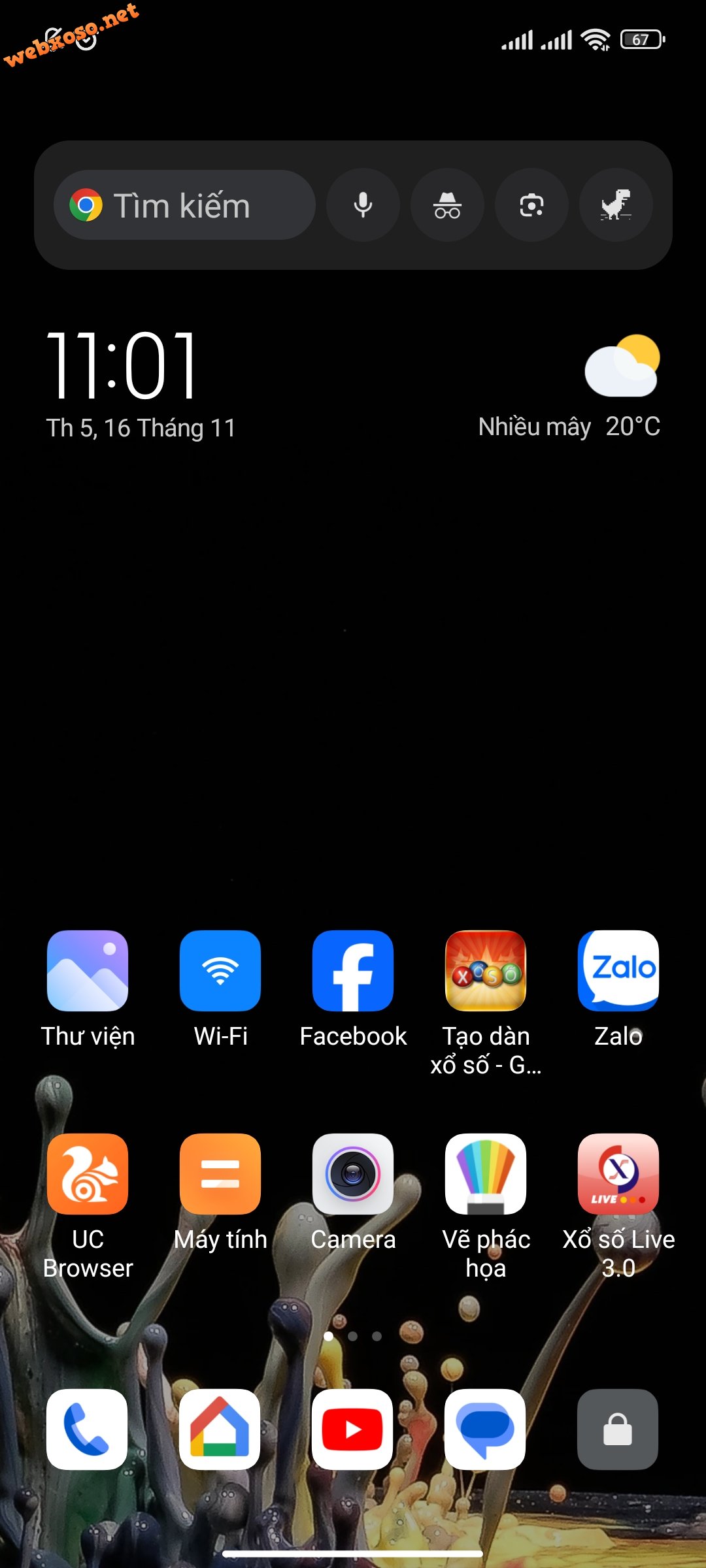This screenshot has width=706, height=1568.
Task: Open an incognito tab from the widget
Action: (x=447, y=205)
